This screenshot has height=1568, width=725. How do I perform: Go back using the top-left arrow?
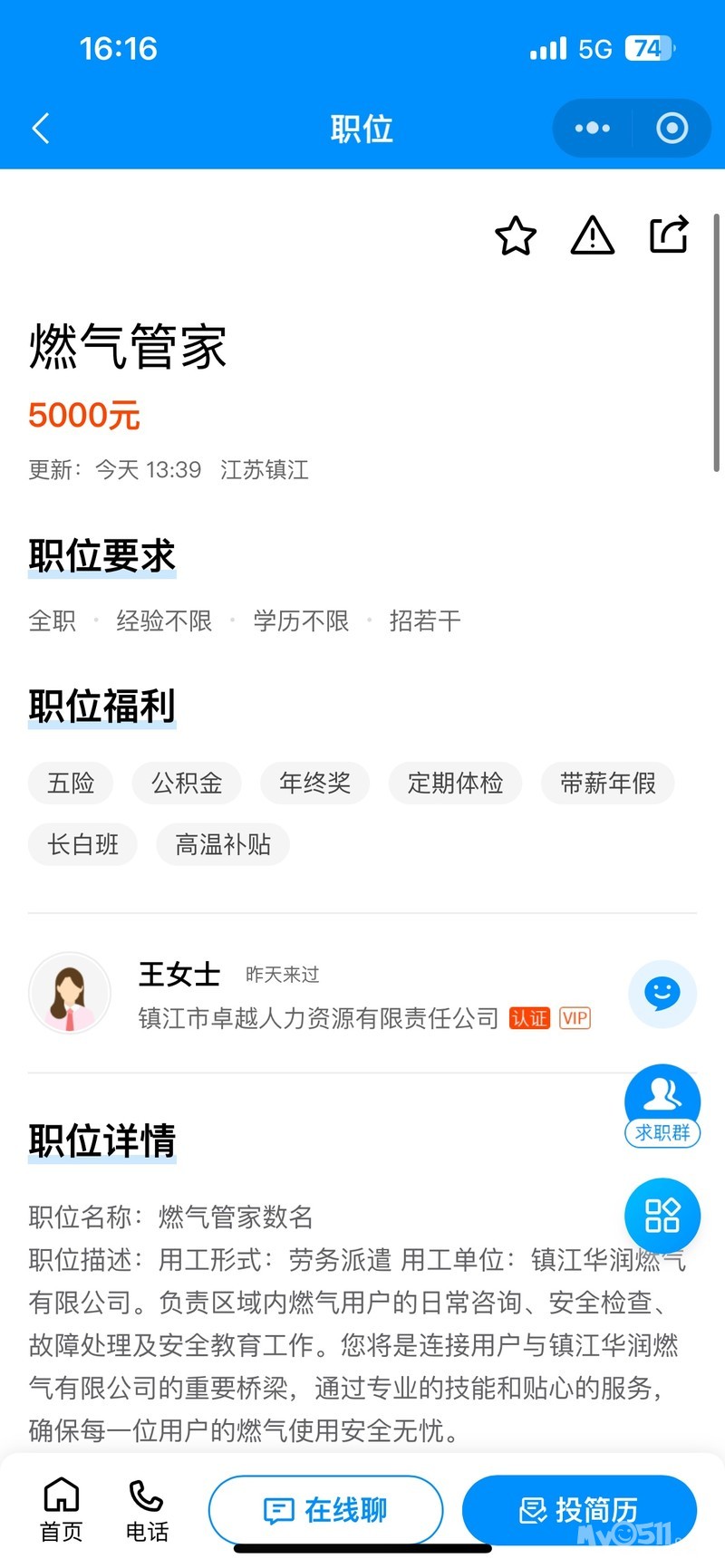click(x=41, y=129)
